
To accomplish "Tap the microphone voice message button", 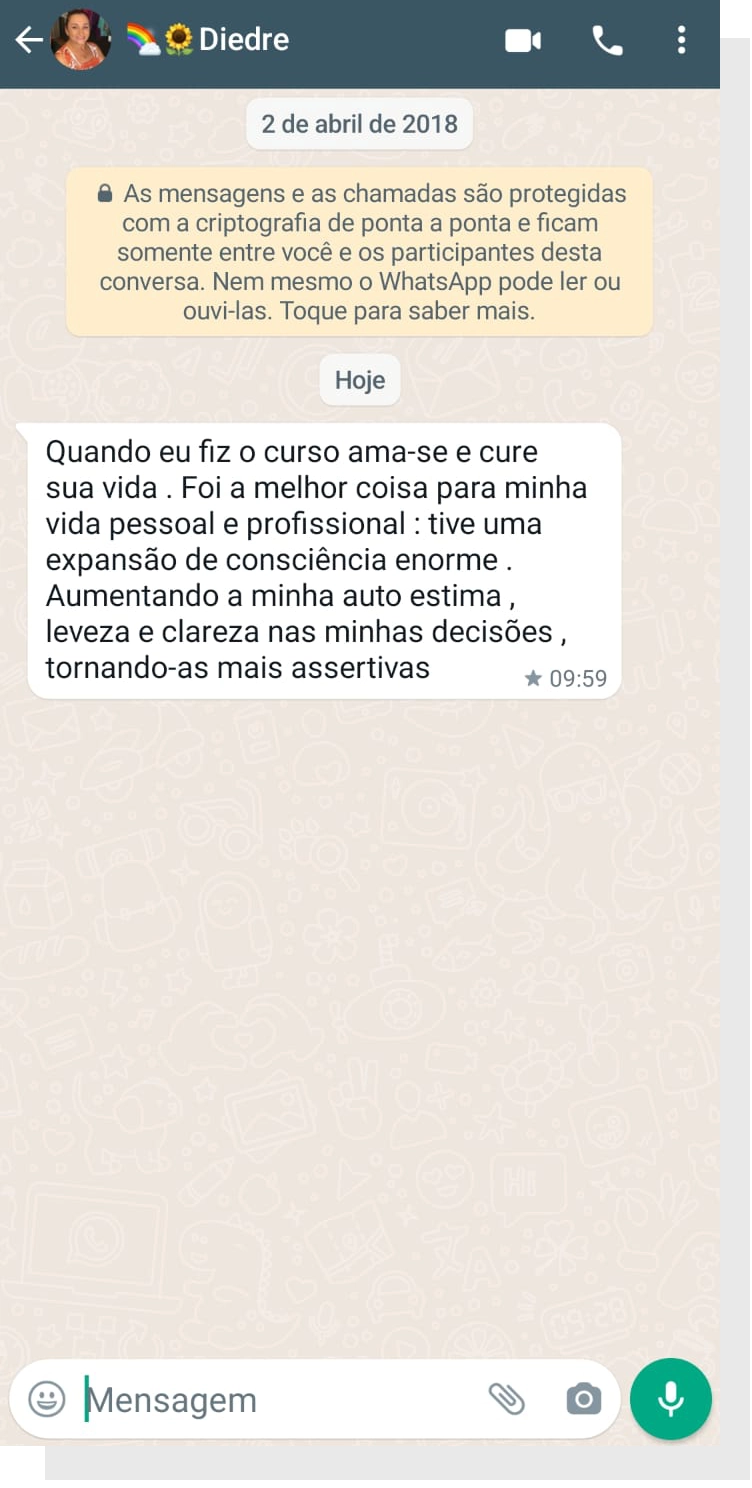I will pos(671,1399).
